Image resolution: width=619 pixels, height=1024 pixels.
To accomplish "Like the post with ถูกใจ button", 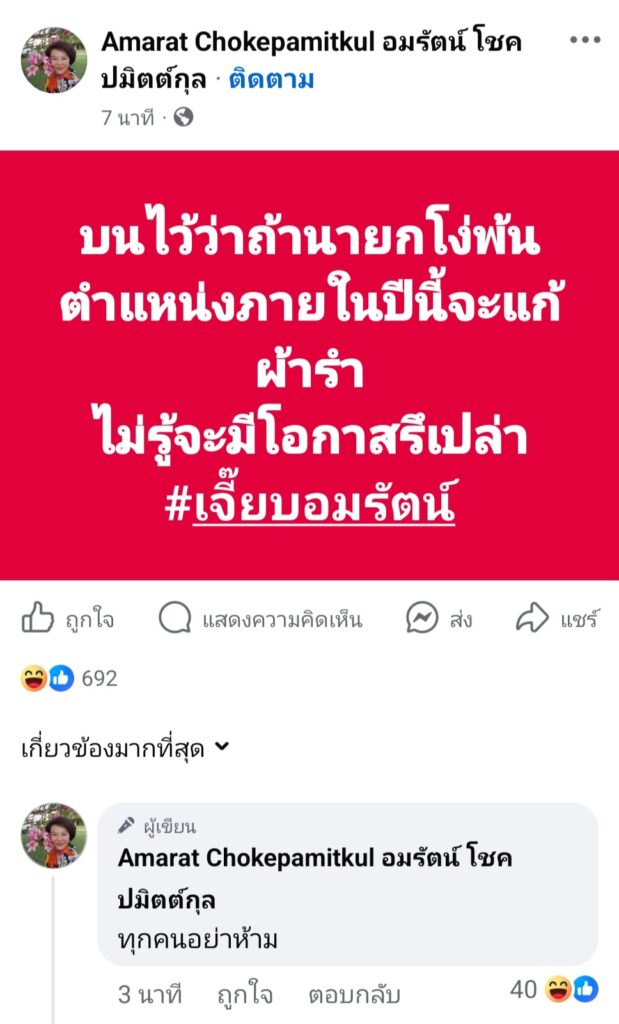I will click(x=68, y=620).
